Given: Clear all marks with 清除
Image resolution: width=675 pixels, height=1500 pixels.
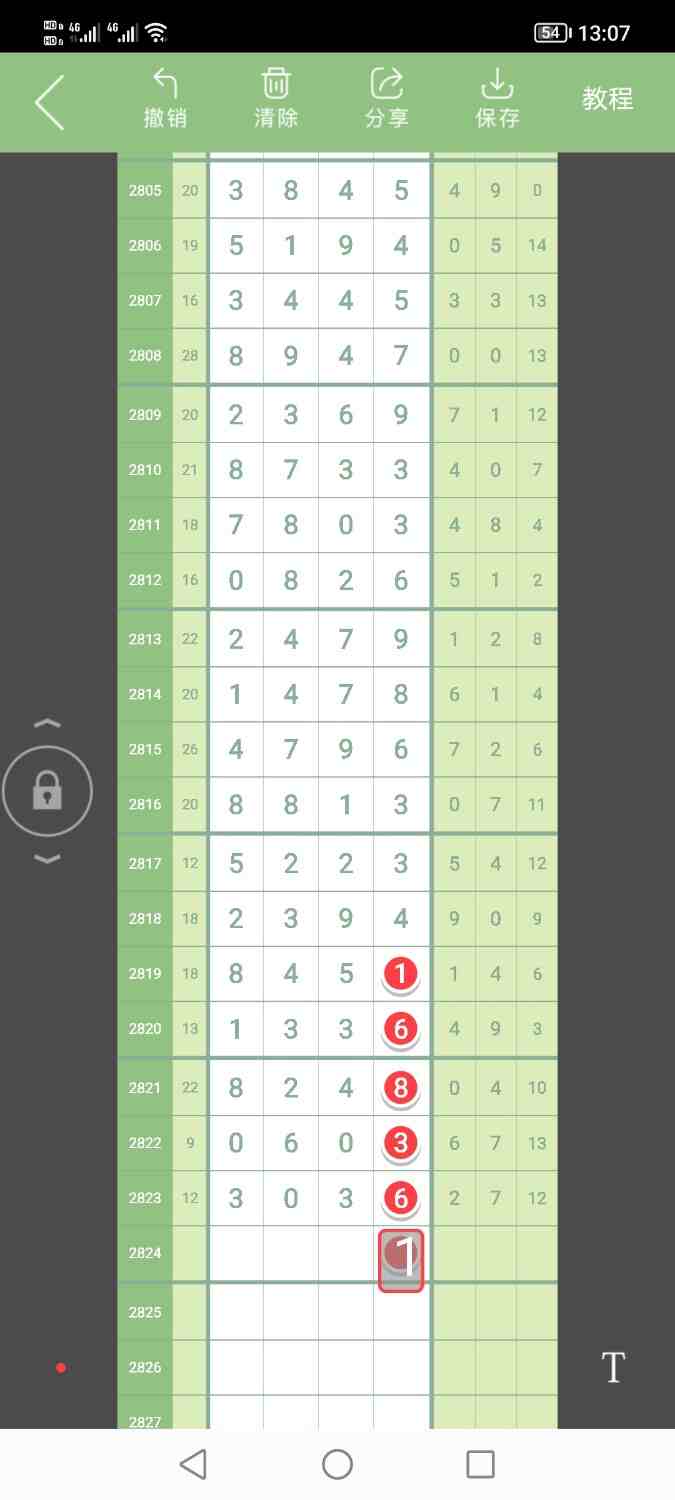Looking at the screenshot, I should point(276,99).
